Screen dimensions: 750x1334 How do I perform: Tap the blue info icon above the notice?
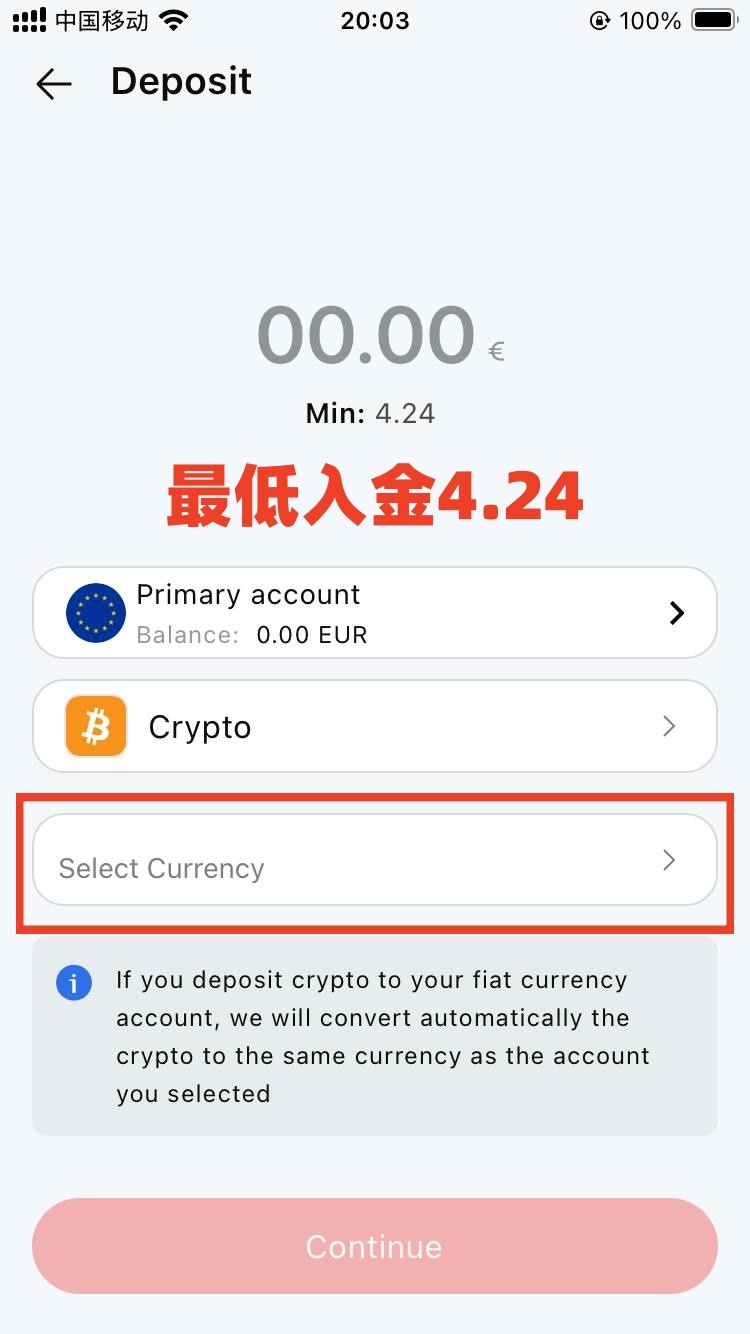click(74, 983)
